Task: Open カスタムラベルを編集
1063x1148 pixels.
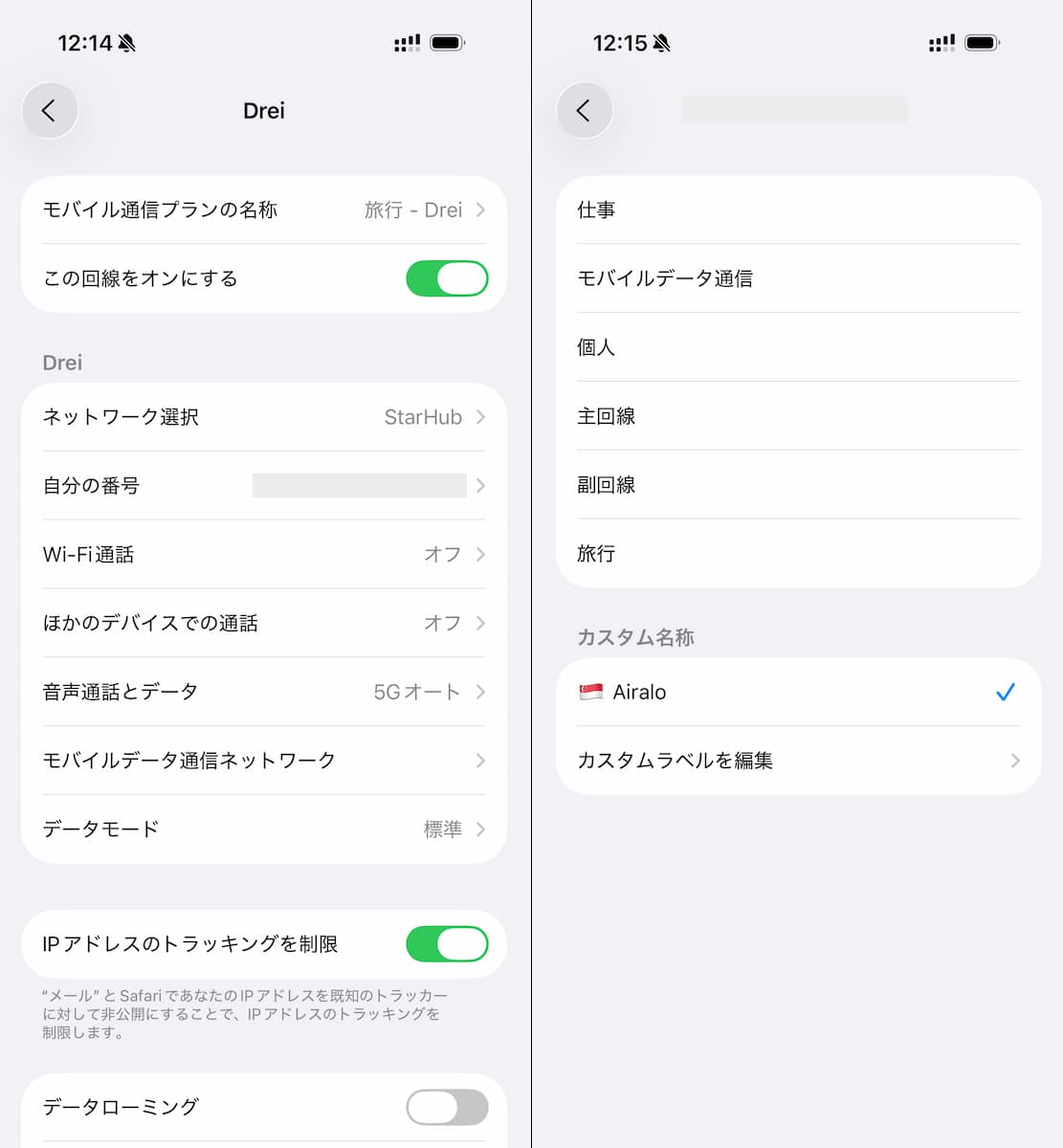Action: click(798, 761)
